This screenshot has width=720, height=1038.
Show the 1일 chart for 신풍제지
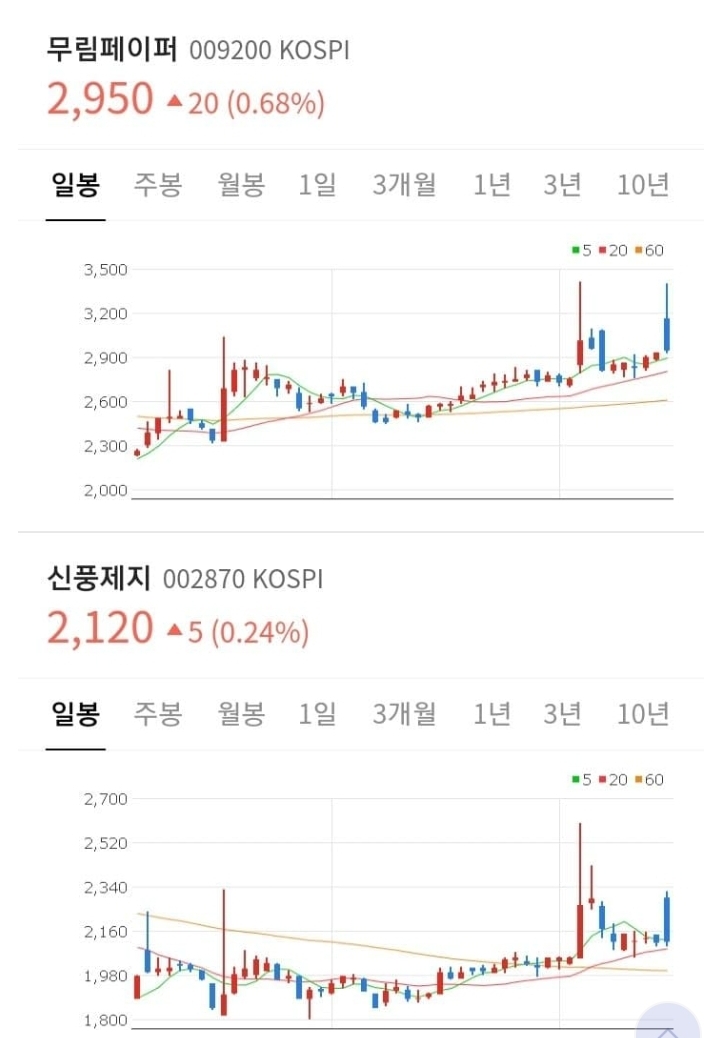point(317,714)
